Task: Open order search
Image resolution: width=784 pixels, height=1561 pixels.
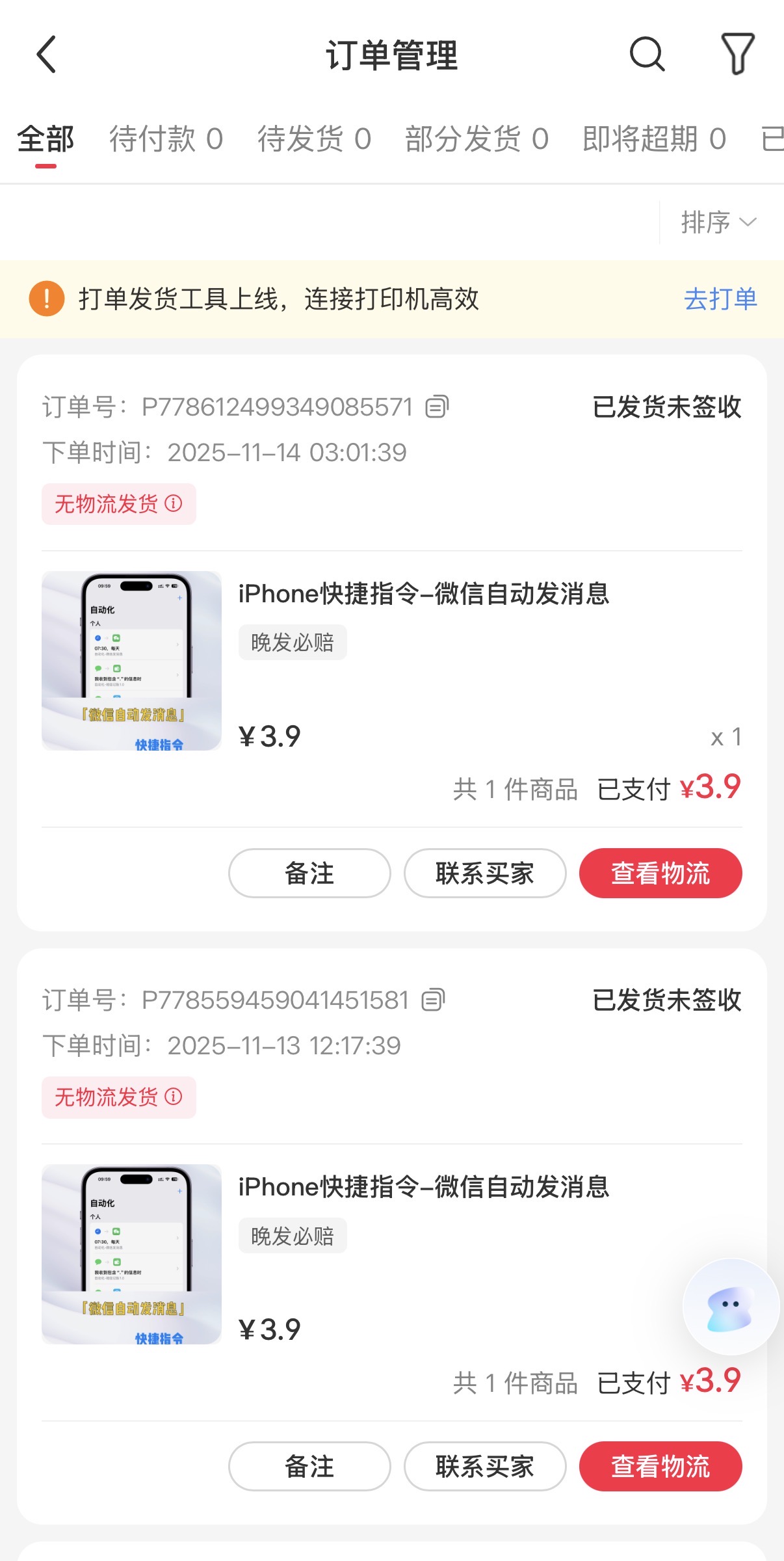Action: coord(647,55)
